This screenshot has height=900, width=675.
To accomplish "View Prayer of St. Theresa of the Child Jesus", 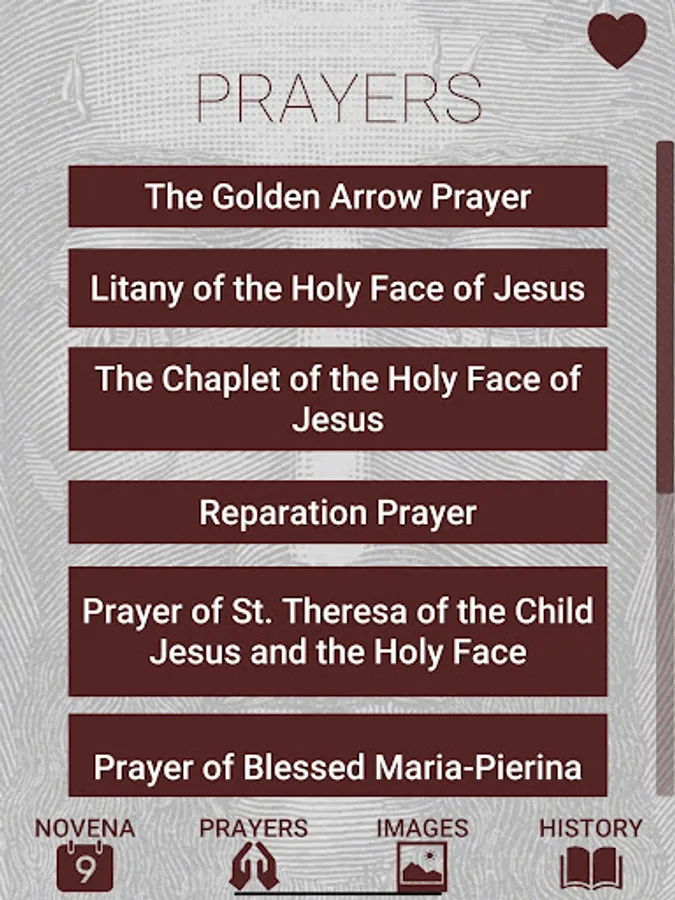I will pyautogui.click(x=338, y=631).
